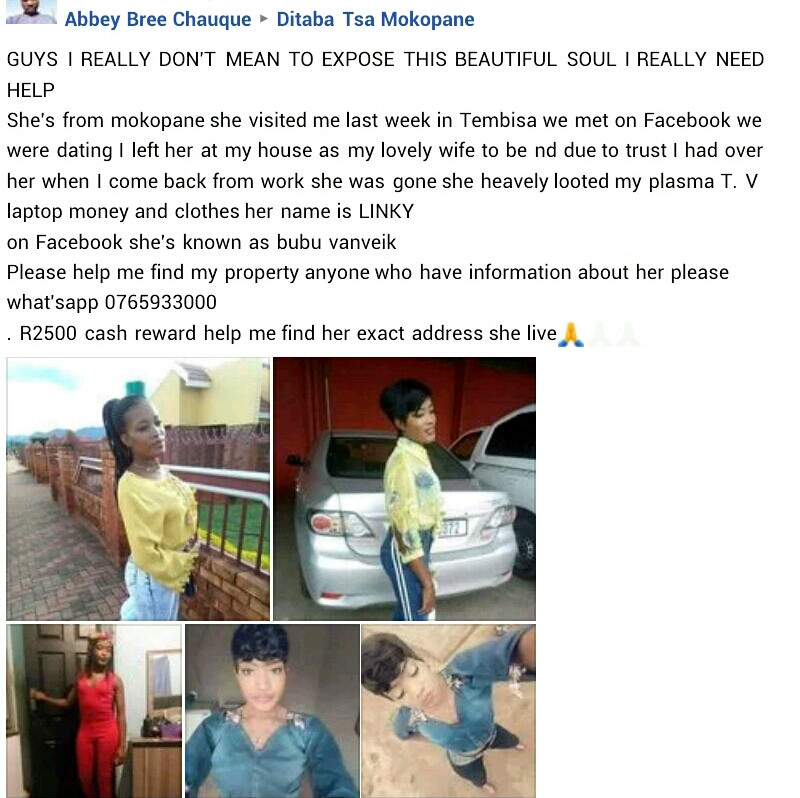Open Abbey Bree Chauque's profile

(x=158, y=19)
